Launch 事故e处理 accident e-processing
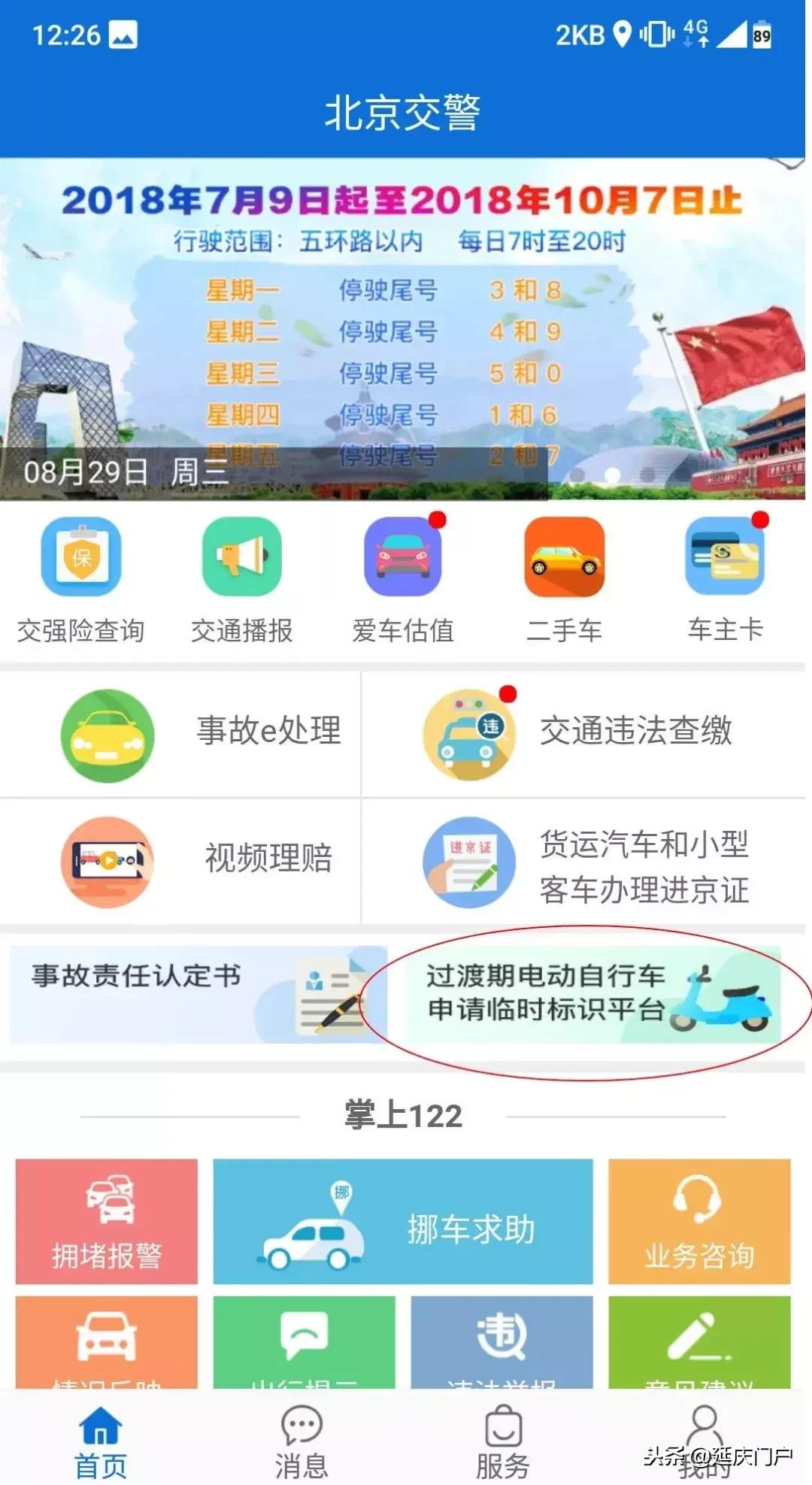This screenshot has width=812, height=1485. click(203, 735)
